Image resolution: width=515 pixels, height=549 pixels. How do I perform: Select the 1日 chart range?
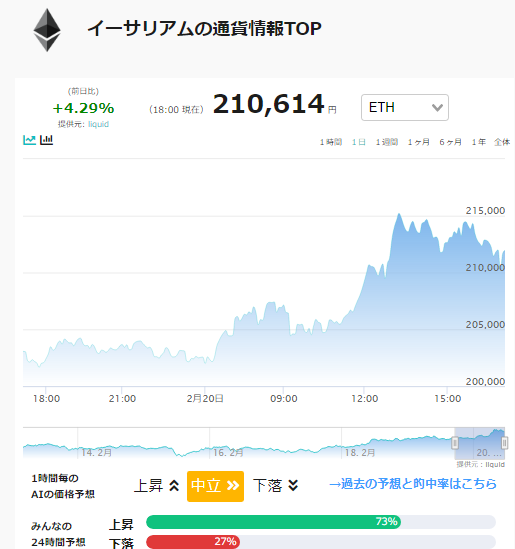(359, 142)
